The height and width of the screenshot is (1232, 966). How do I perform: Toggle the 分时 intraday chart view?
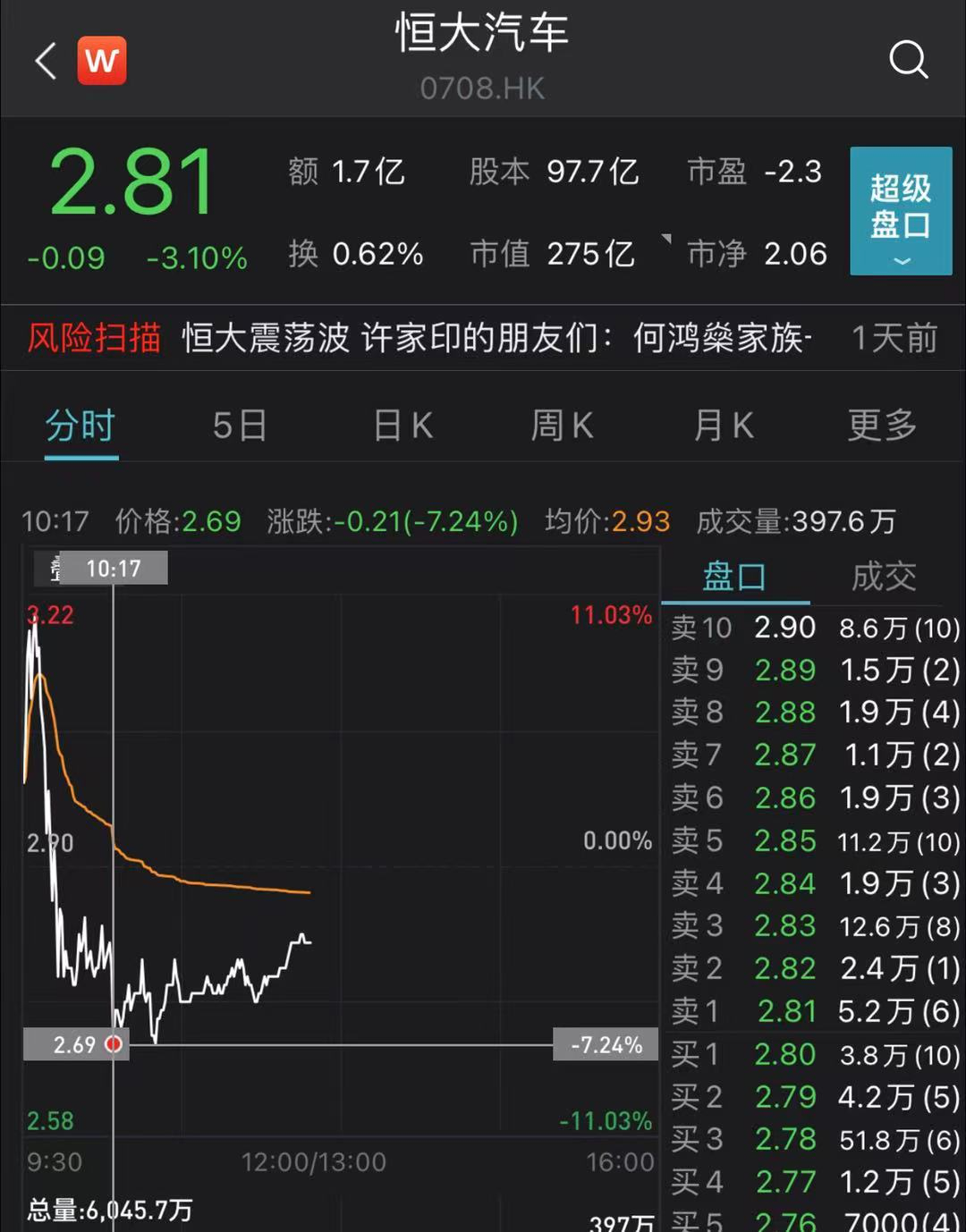coord(80,426)
